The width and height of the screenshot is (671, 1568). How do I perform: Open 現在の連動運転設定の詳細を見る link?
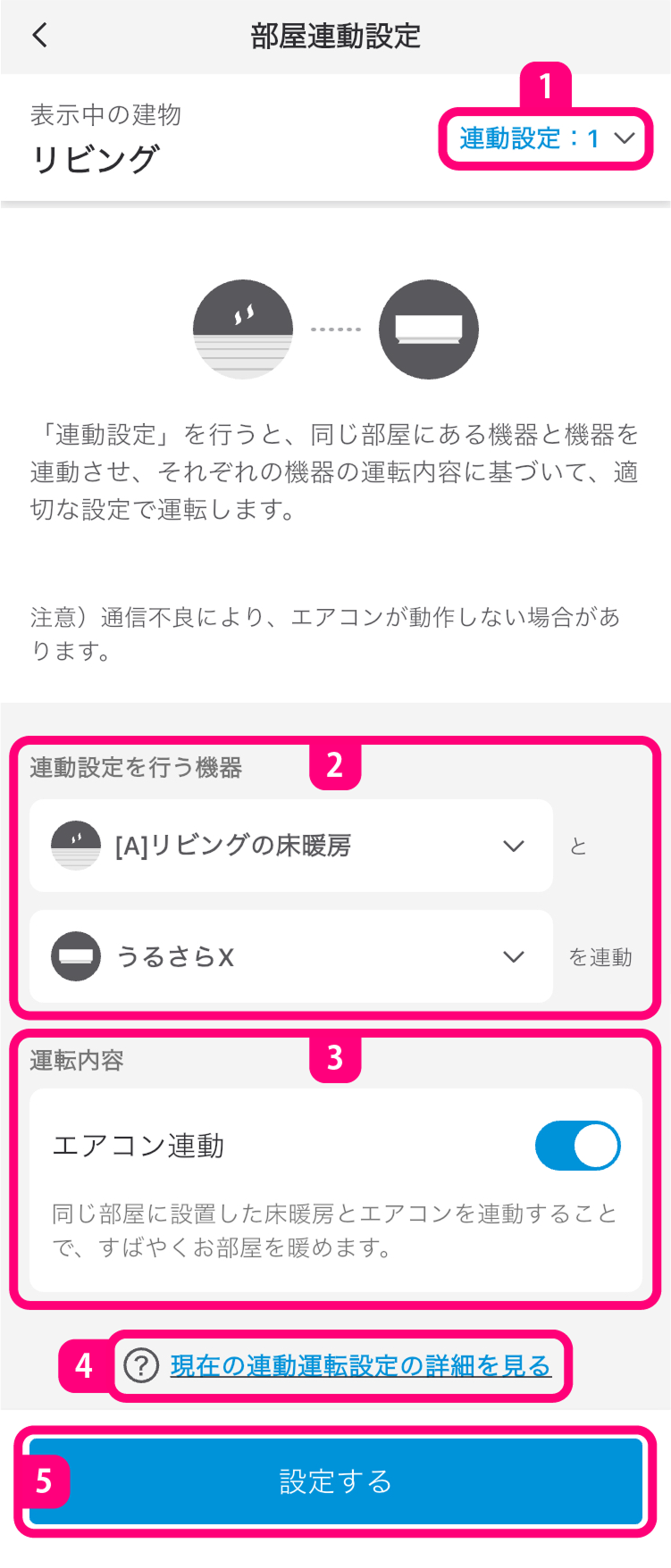(x=360, y=1365)
